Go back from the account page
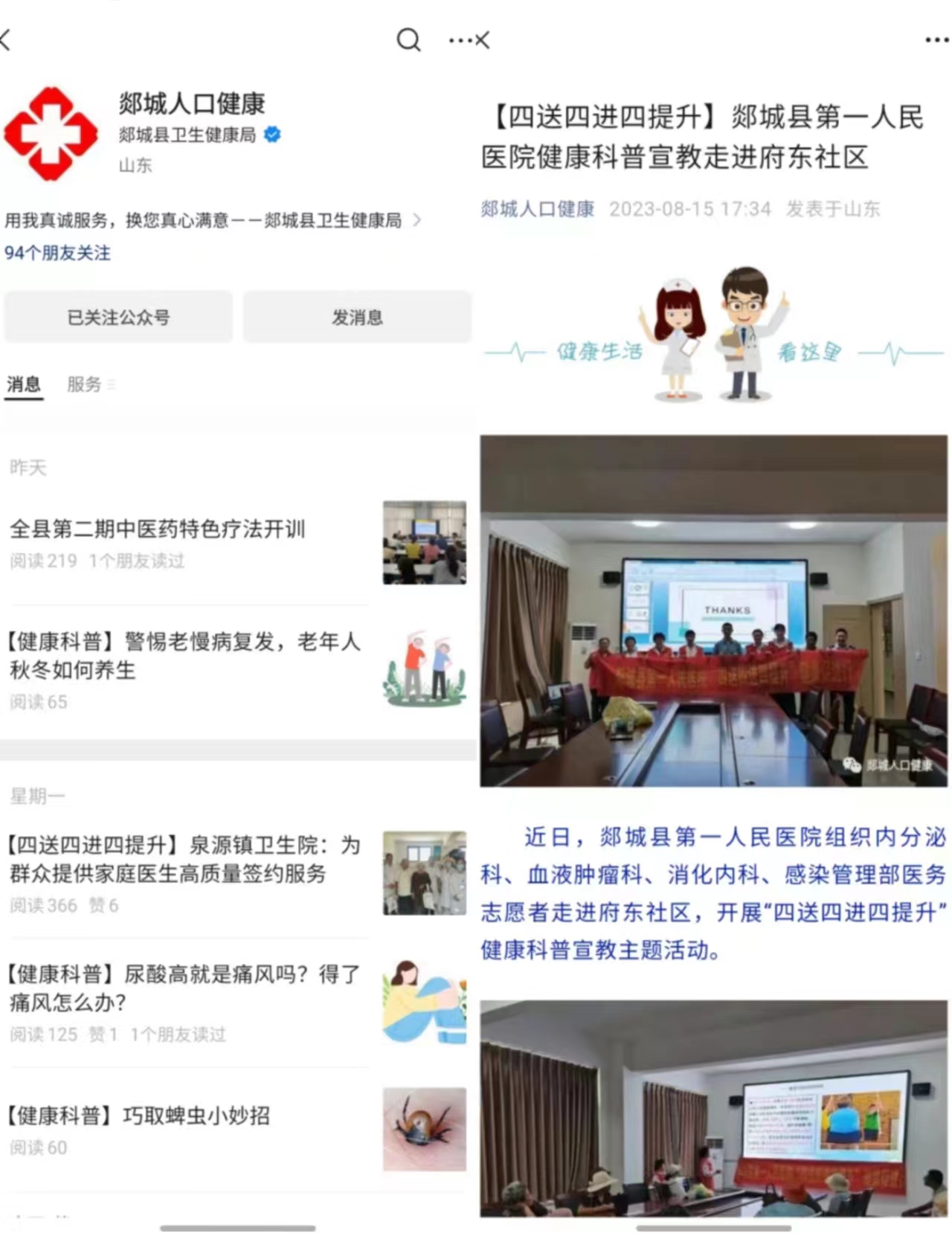Image resolution: width=952 pixels, height=1233 pixels. (6, 39)
